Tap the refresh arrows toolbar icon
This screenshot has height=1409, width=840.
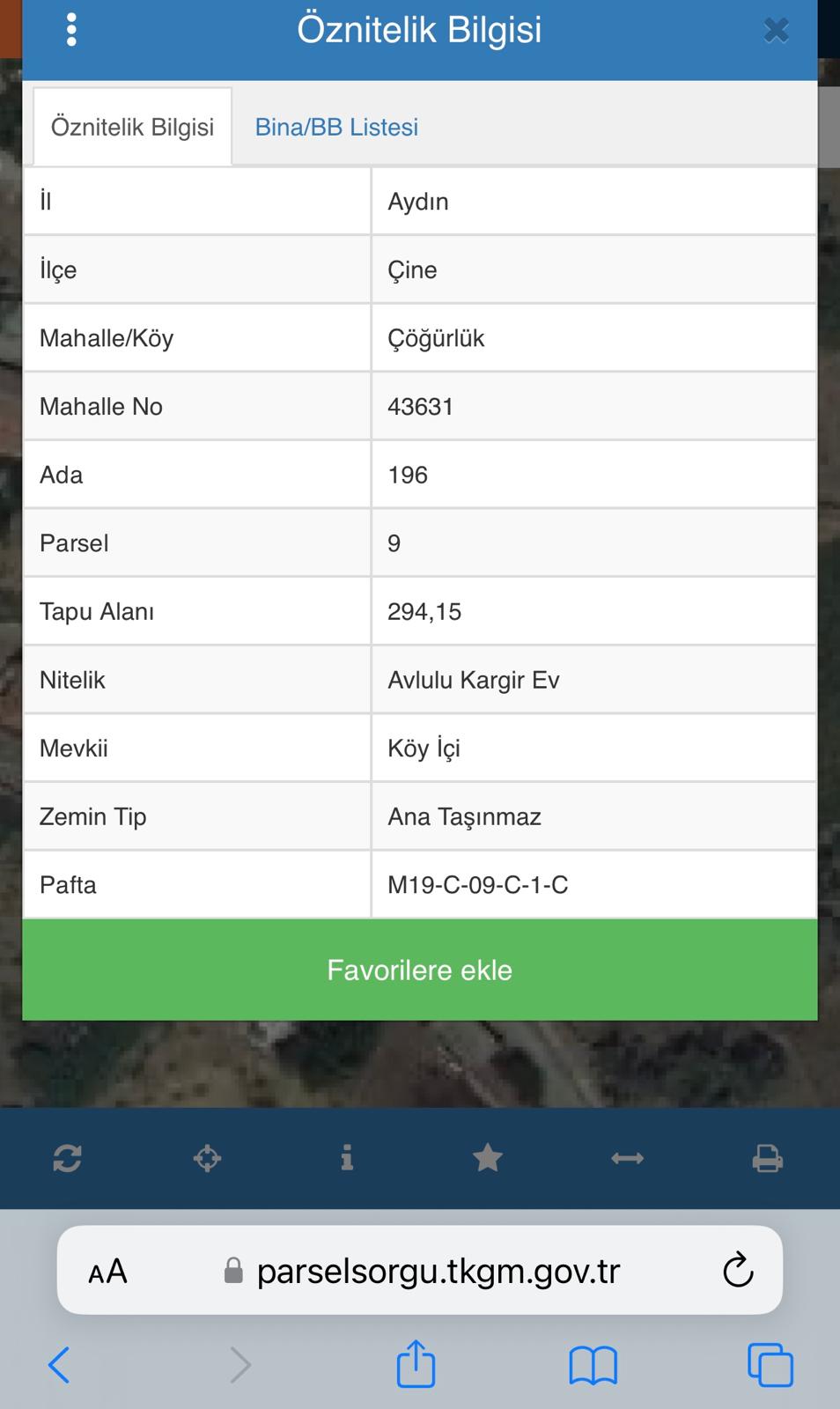tap(67, 1158)
